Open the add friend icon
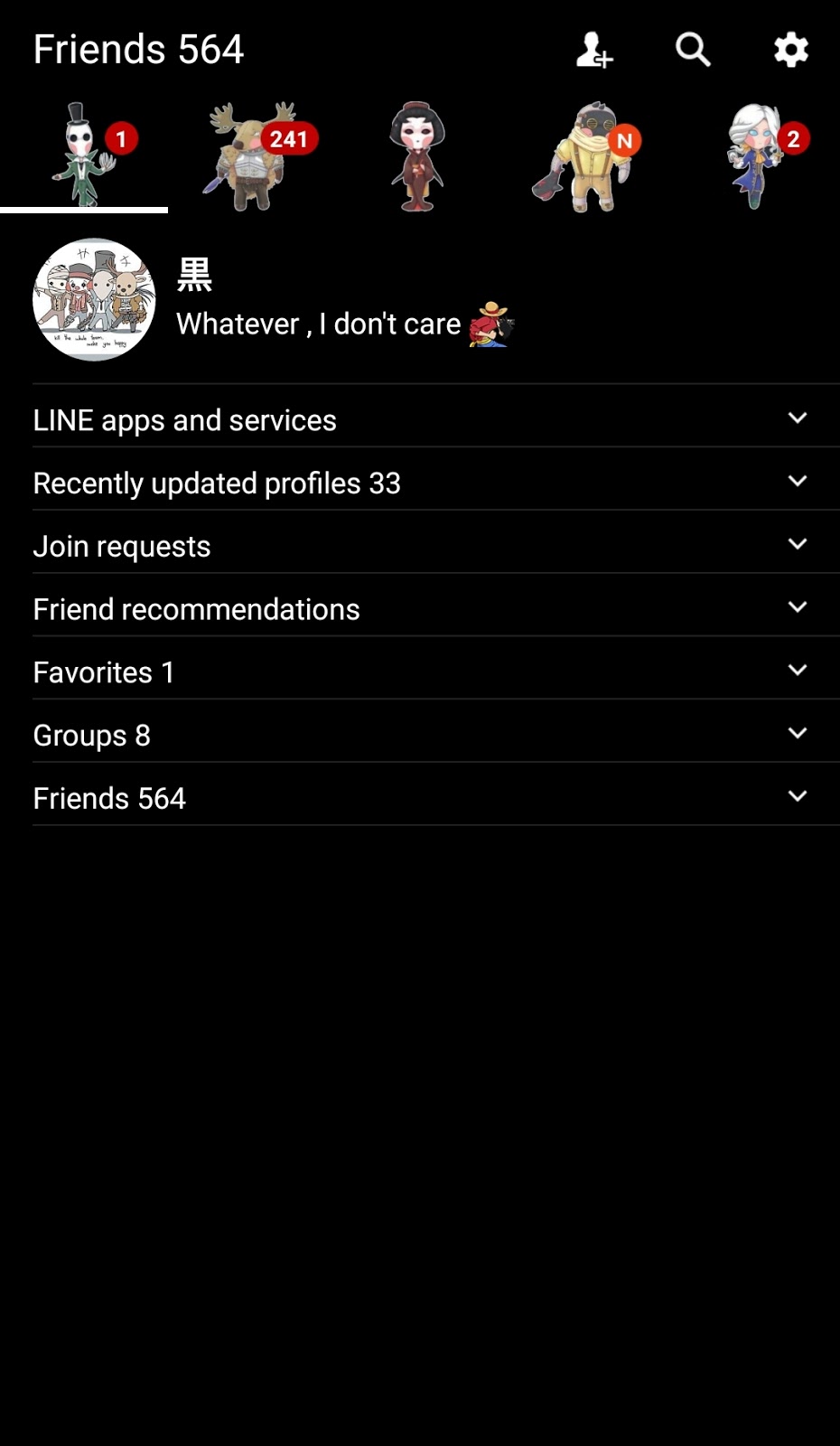Screen dimensions: 840x1446 click(594, 50)
